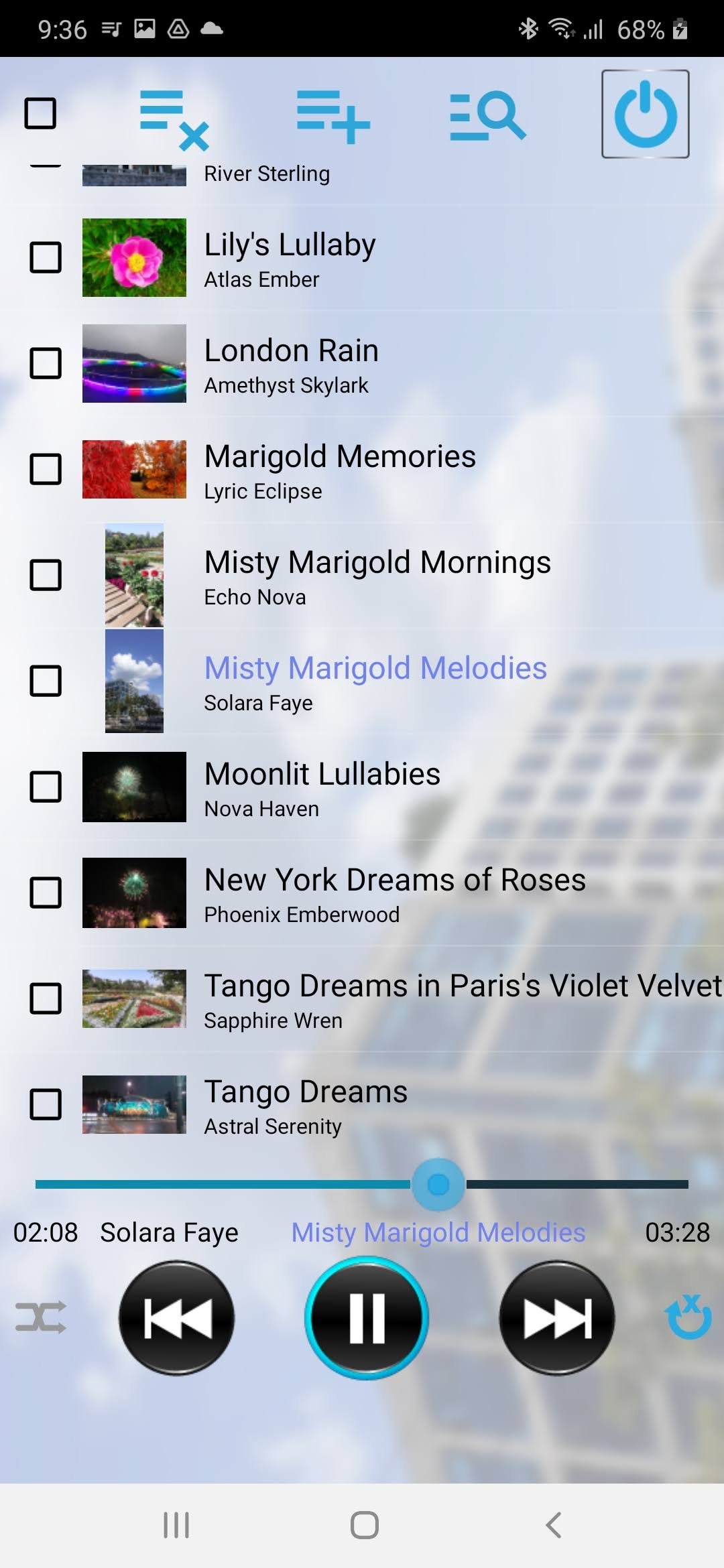
Task: Play Tango Dreams by Astral Serenity
Action: pyautogui.click(x=306, y=1105)
